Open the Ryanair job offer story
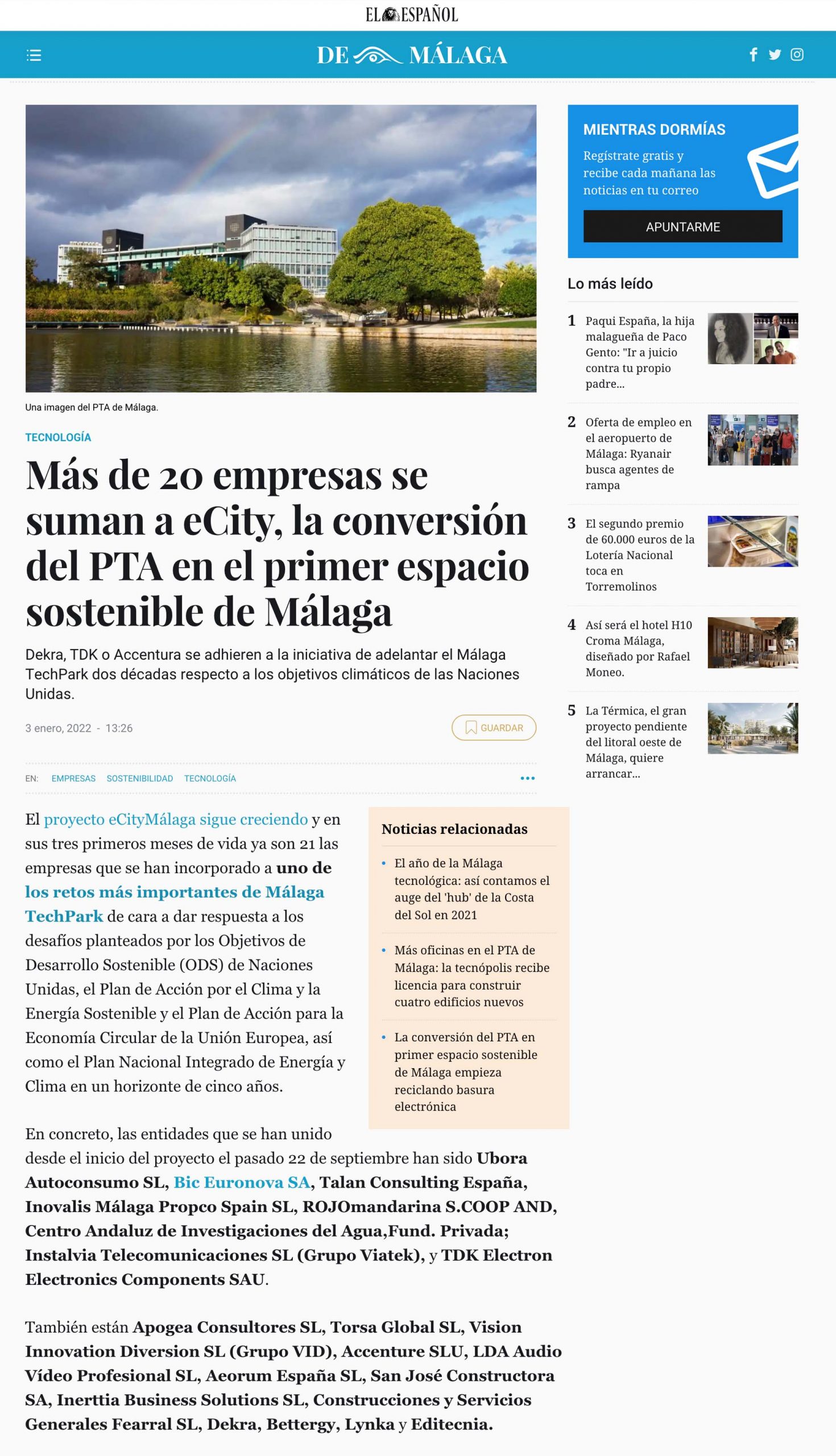The width and height of the screenshot is (836, 1456). (638, 453)
